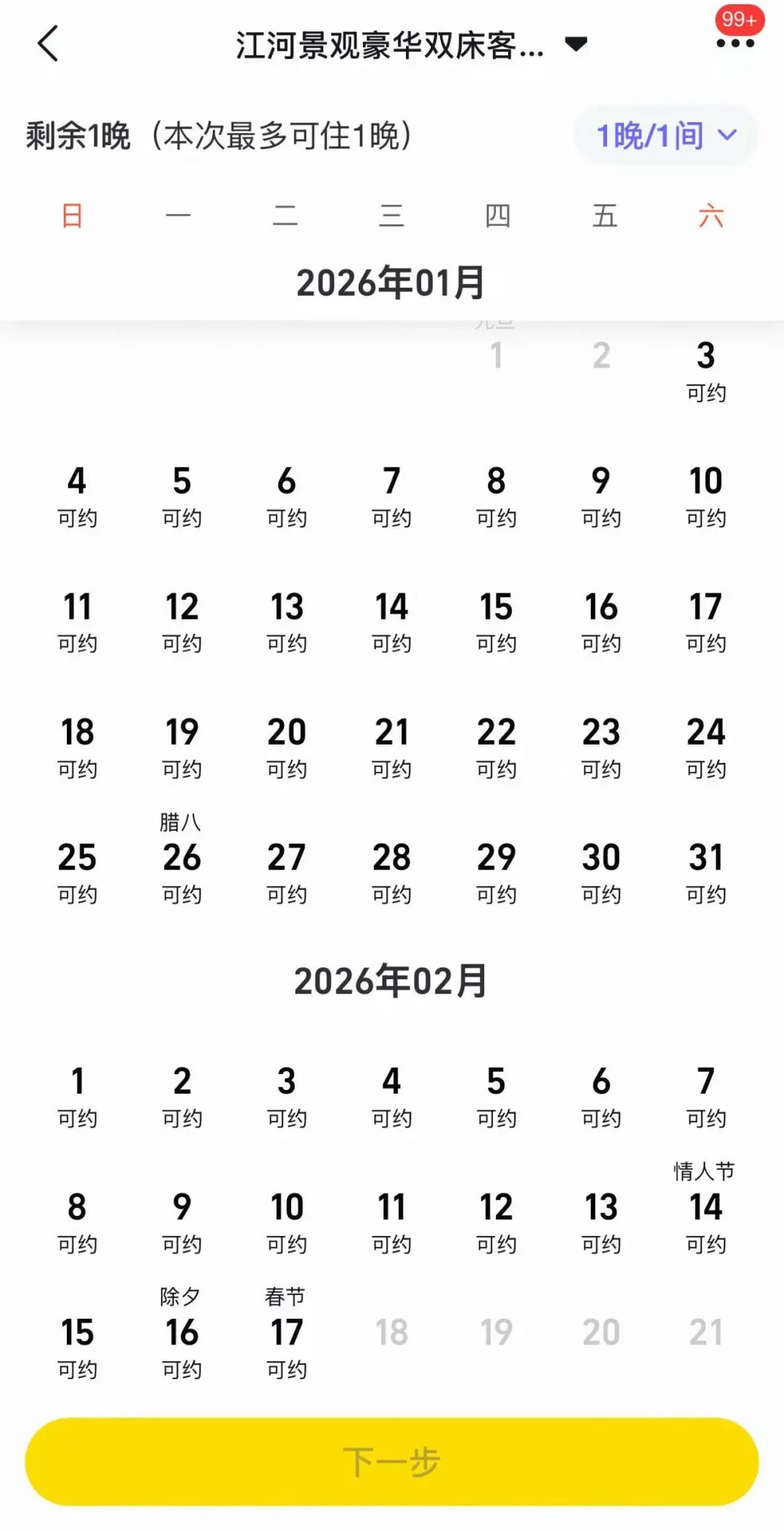
Task: Expand the room type dropdown in the title
Action: (x=576, y=45)
